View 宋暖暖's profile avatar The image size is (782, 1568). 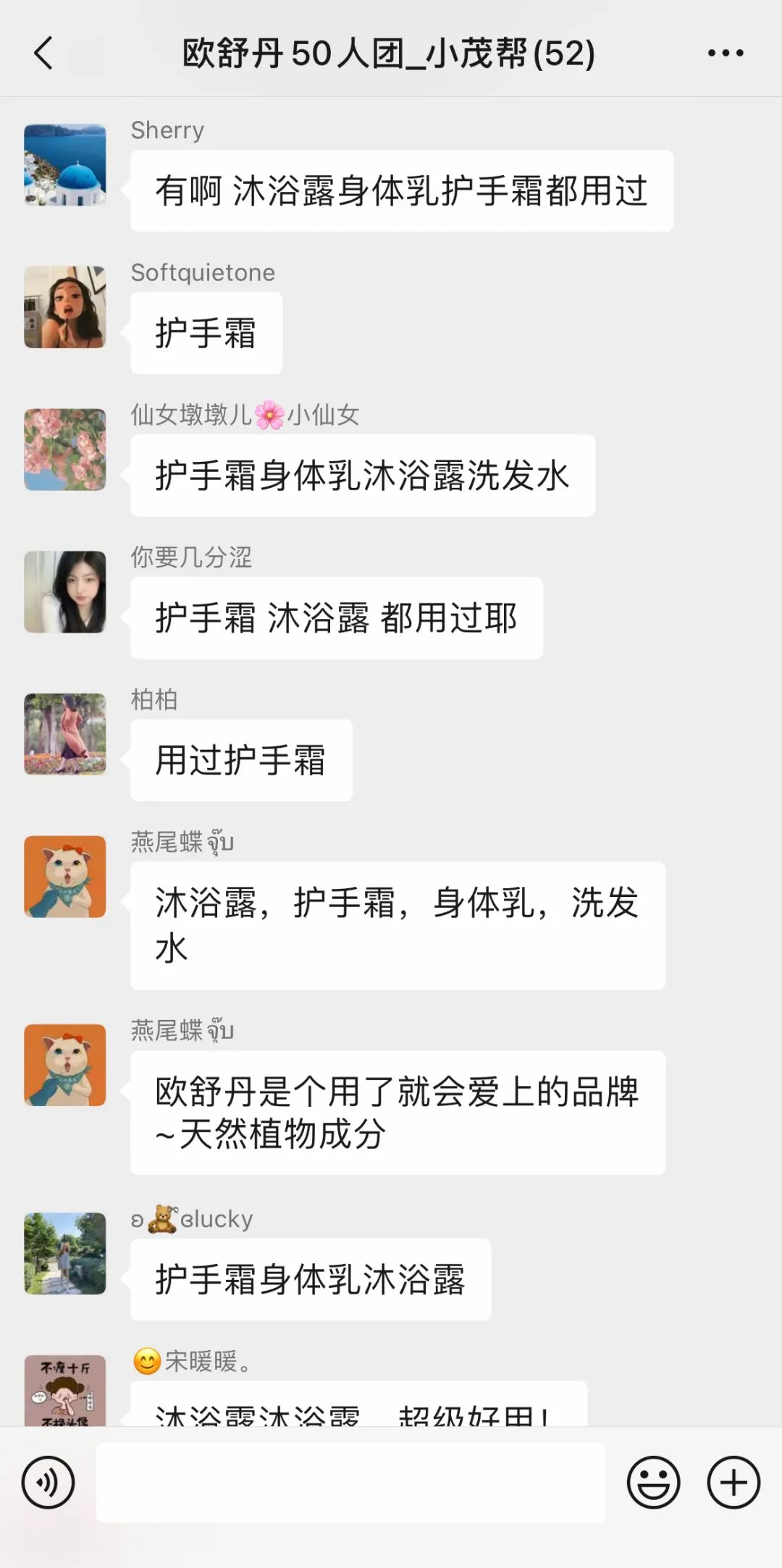65,1390
